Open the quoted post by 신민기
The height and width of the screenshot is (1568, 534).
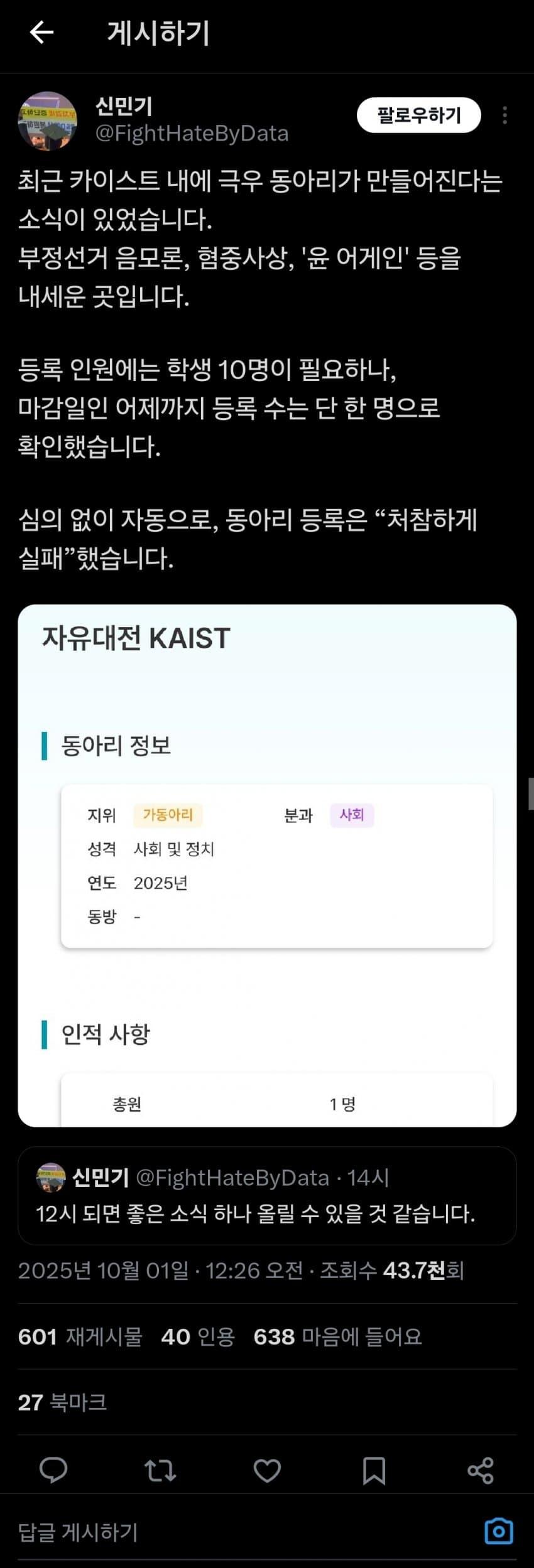[x=267, y=1196]
